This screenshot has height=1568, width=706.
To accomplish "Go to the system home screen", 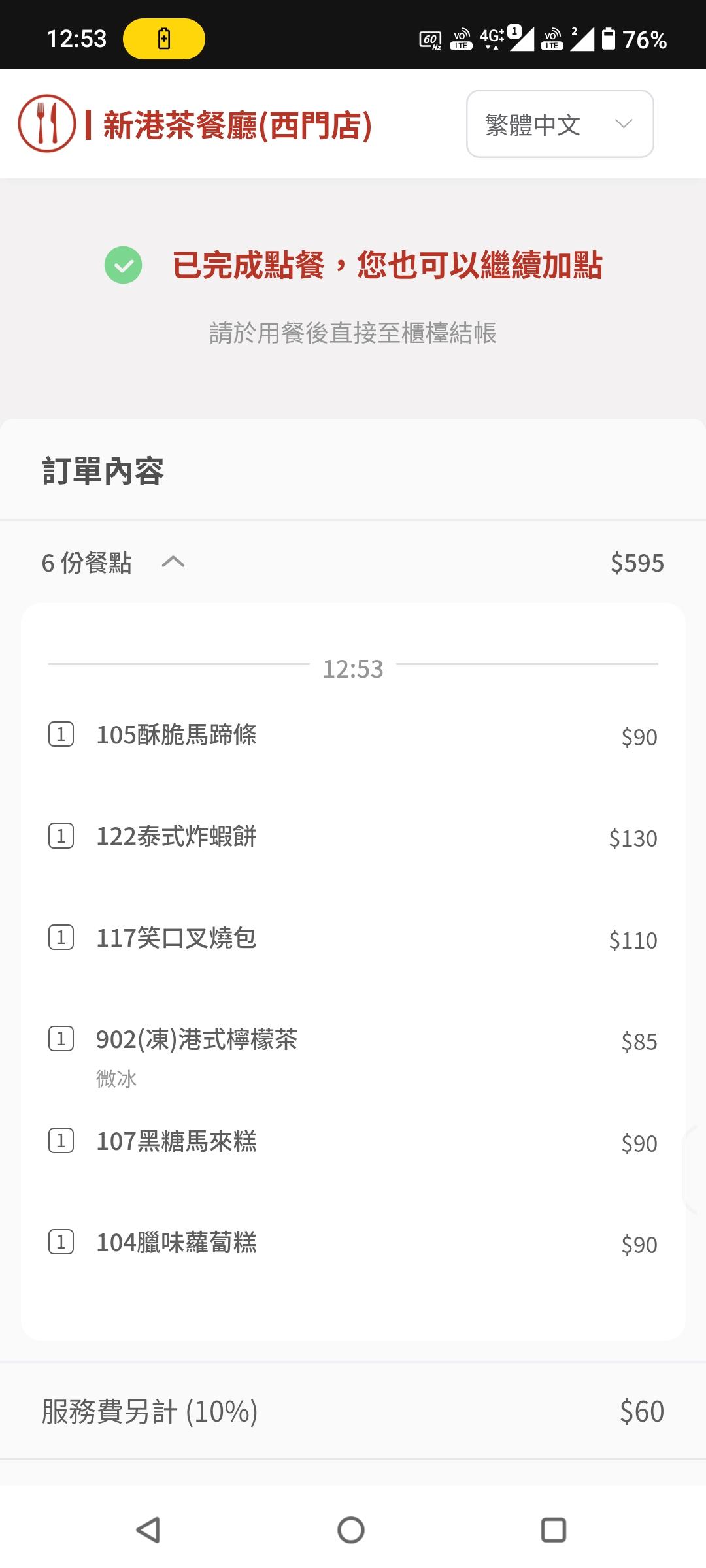I will [x=351, y=1530].
